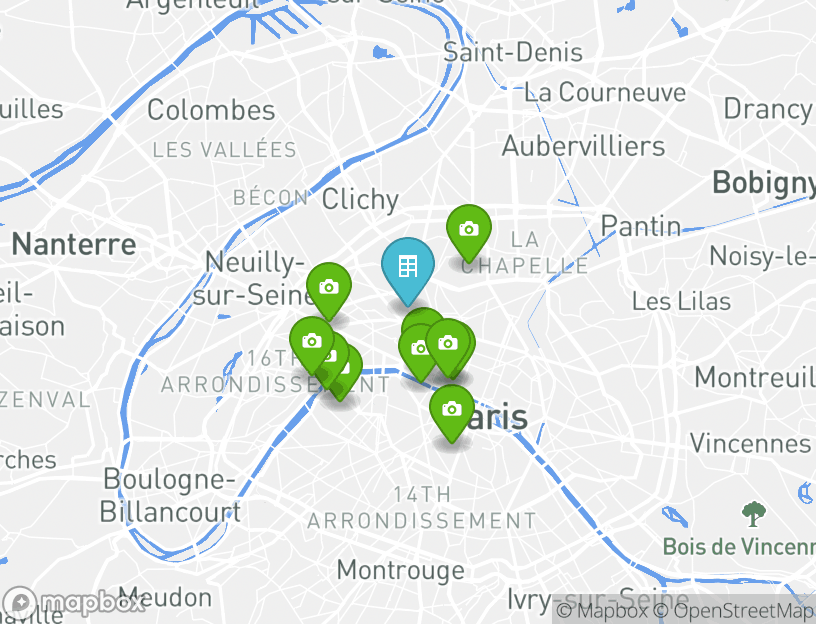Tap the camera pin below Neuilly-sur-Seine
Viewport: 816px width, 624px height.
click(328, 288)
